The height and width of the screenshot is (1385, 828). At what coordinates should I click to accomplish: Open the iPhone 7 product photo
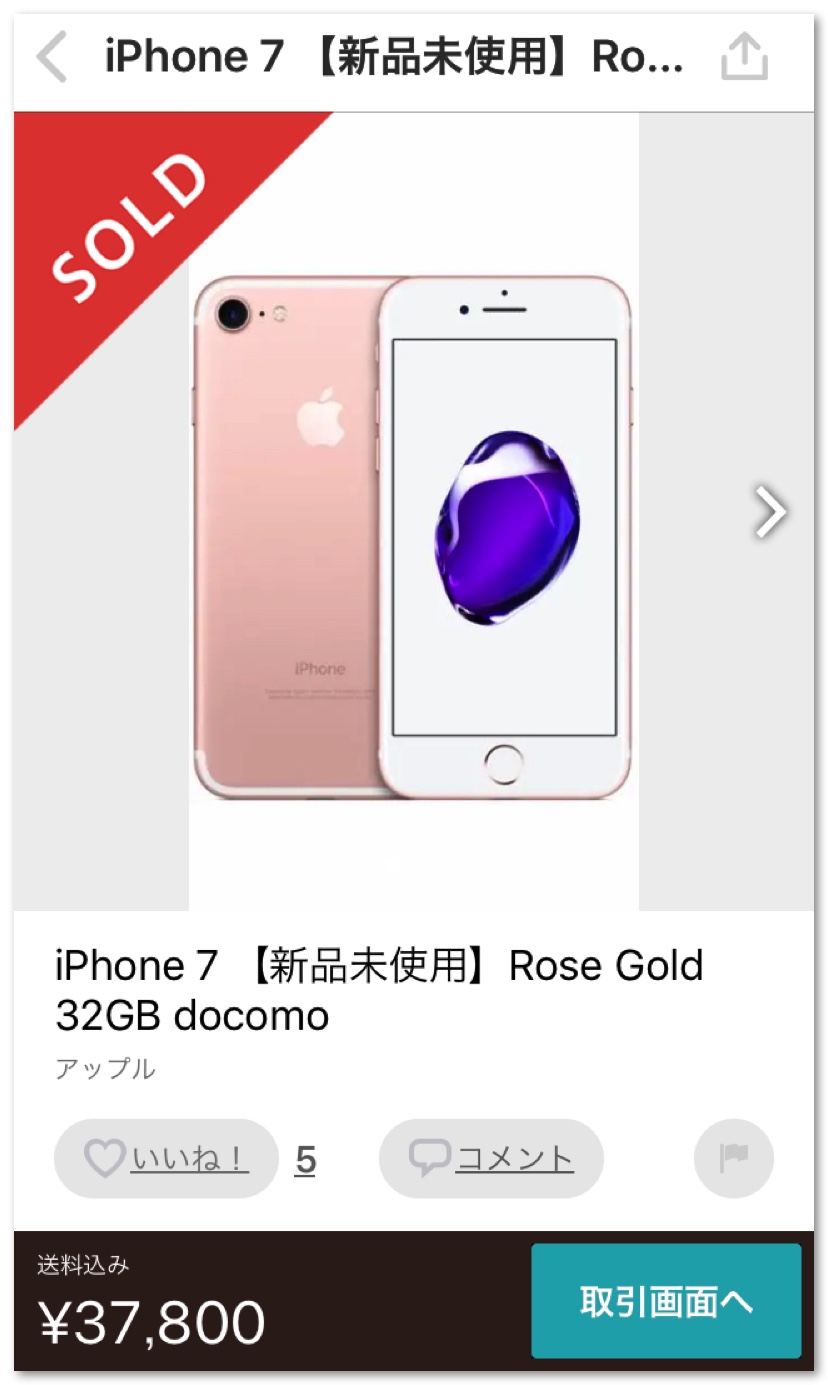coord(413,537)
